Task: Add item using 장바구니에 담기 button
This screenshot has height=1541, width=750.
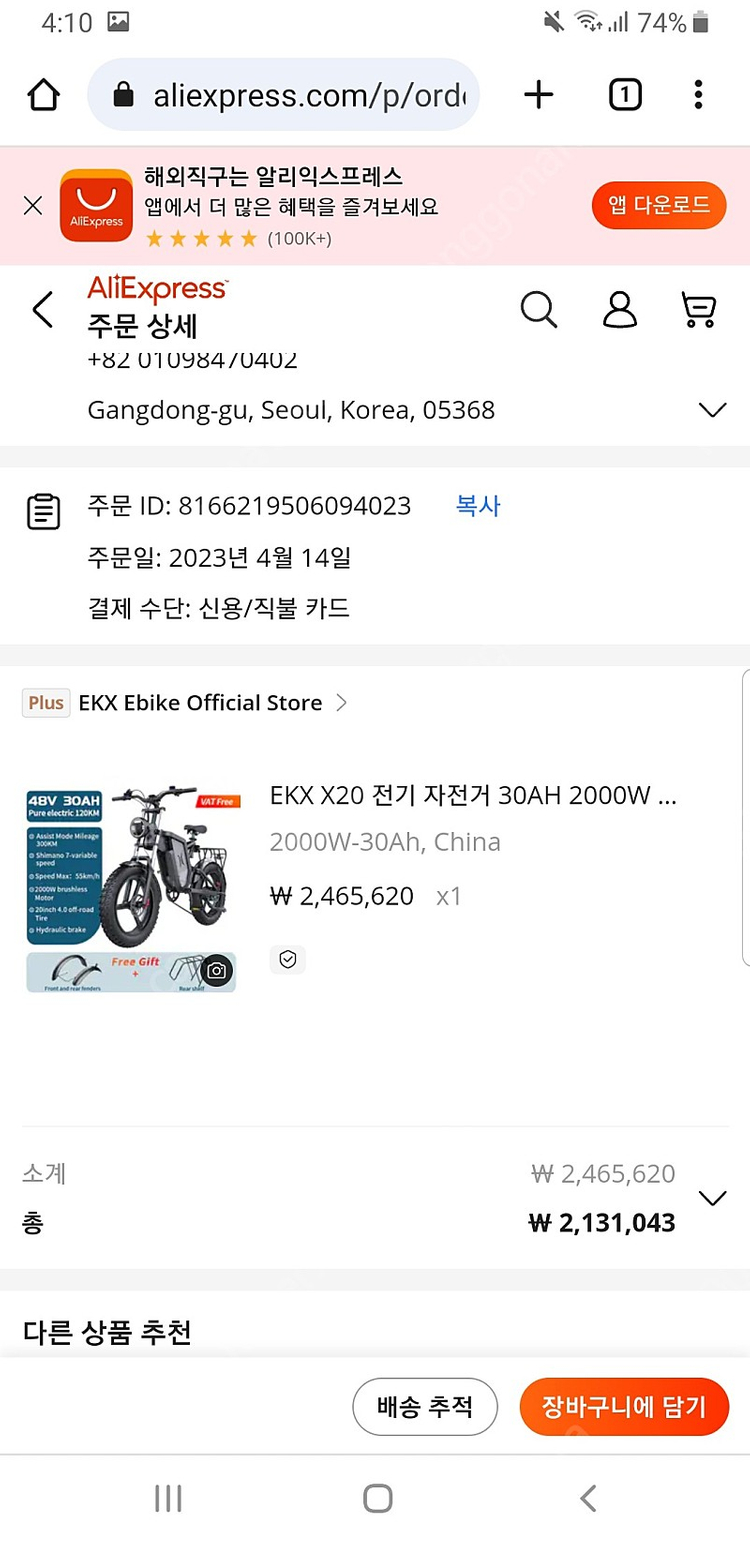Action: tap(624, 1406)
